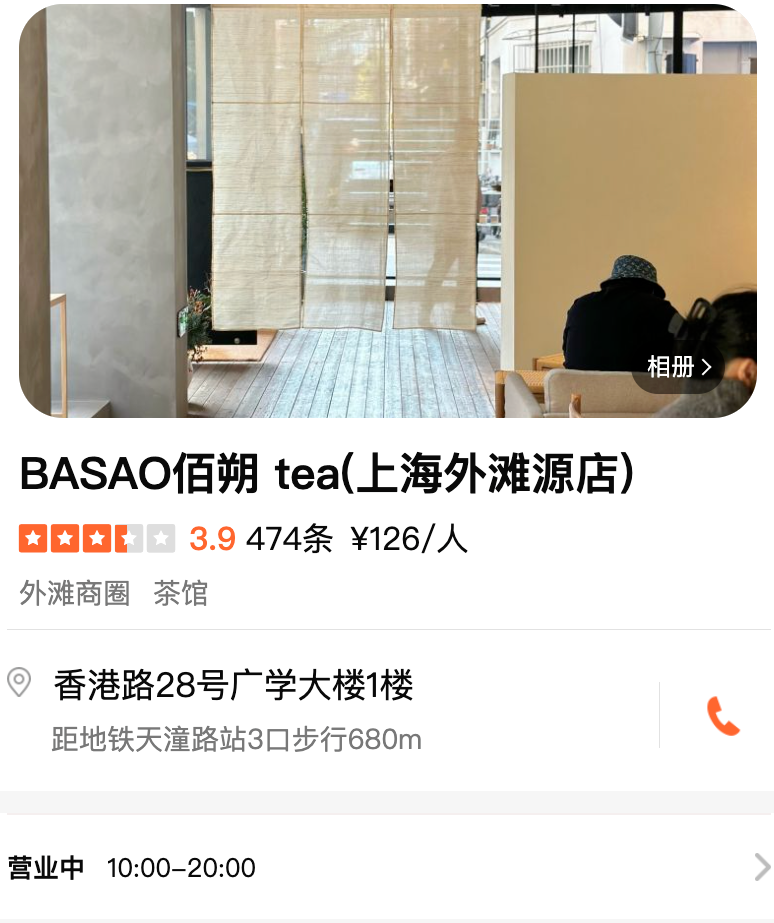The image size is (774, 923).
Task: Tap the chevron next to 相册
Action: click(x=707, y=367)
